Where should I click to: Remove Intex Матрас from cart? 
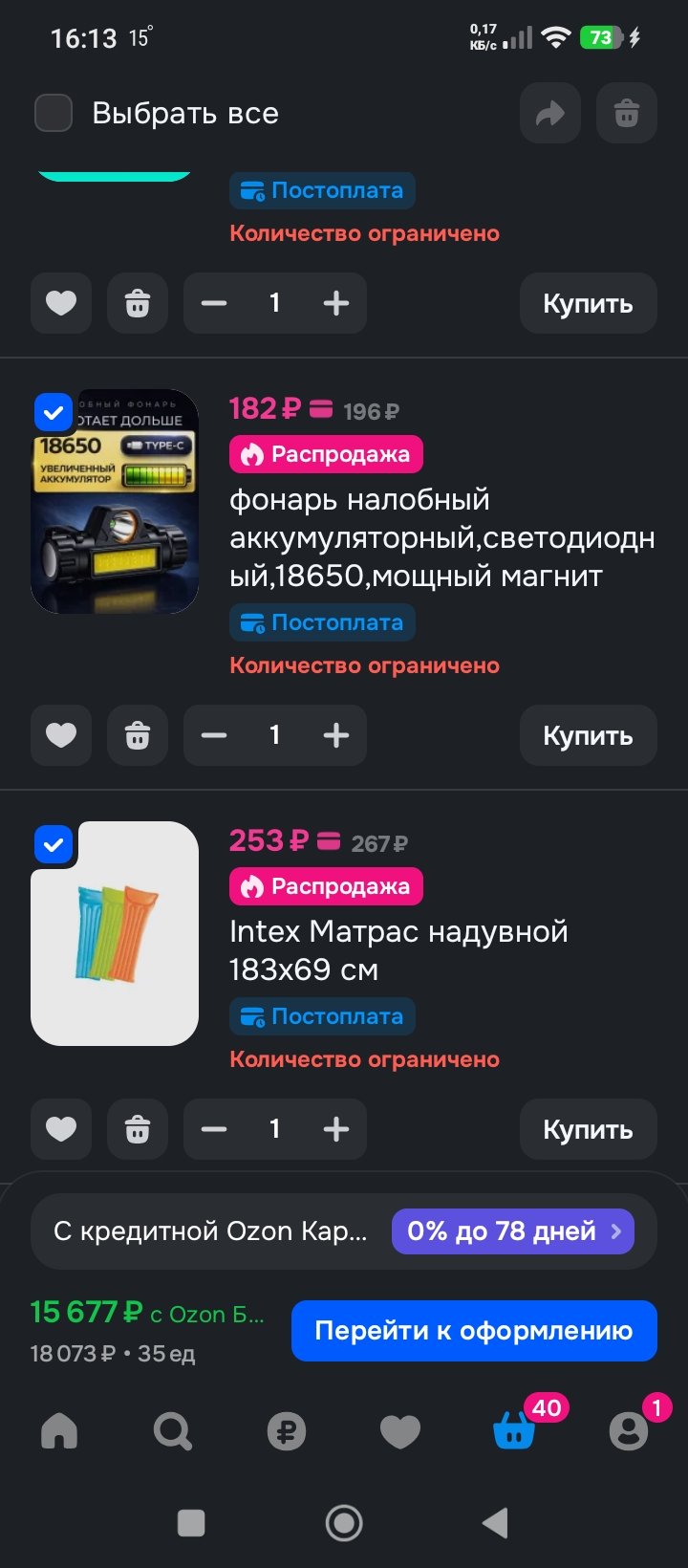[138, 1129]
